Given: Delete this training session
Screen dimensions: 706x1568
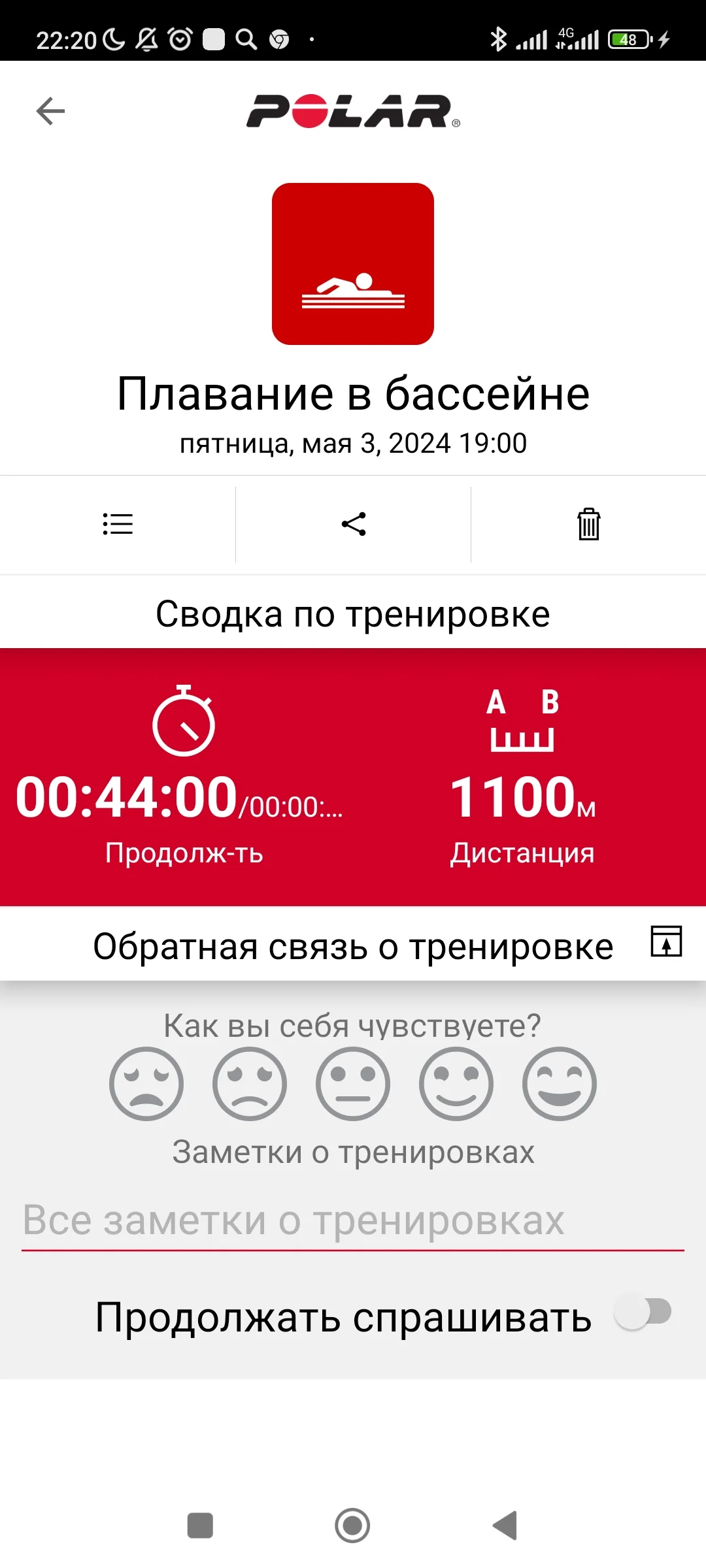Looking at the screenshot, I should pos(588,524).
